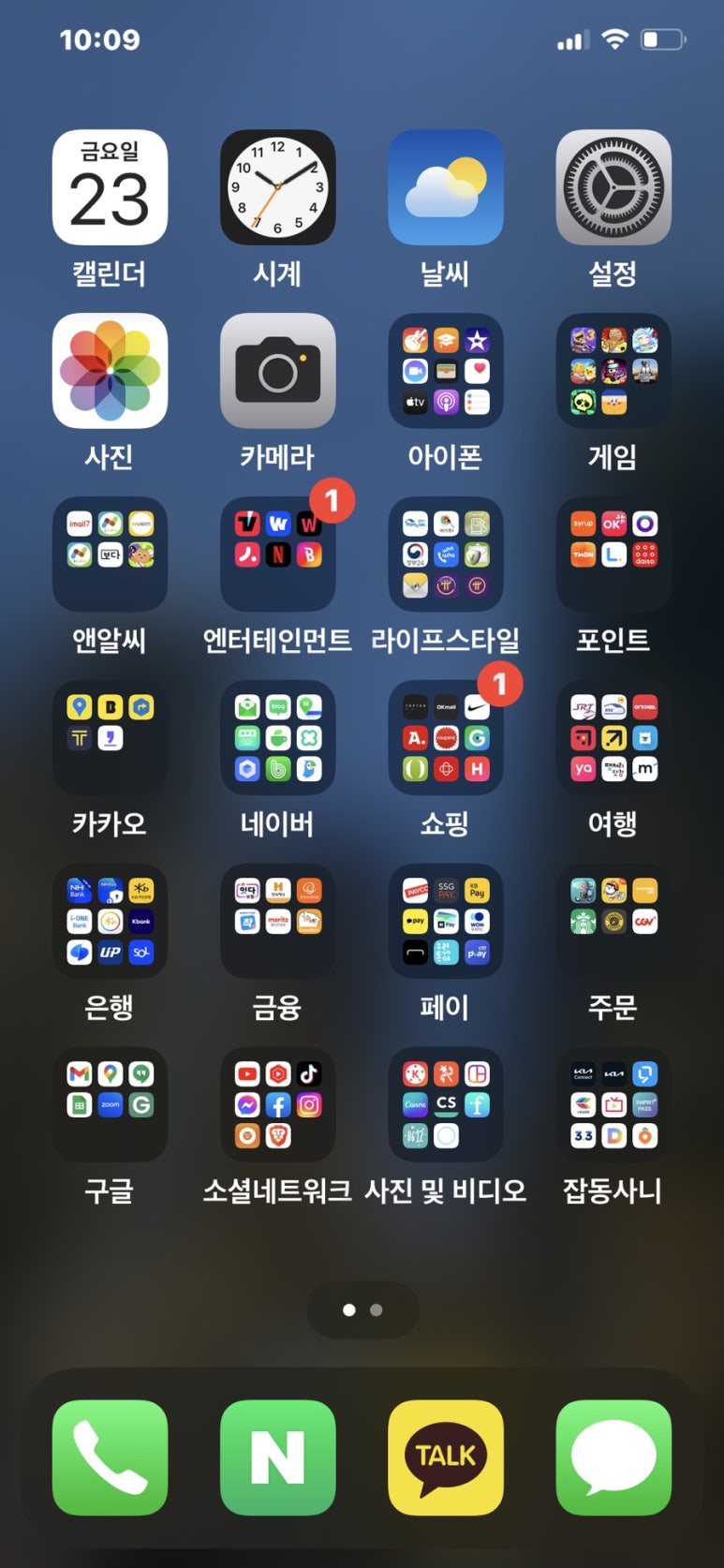This screenshot has height=1568, width=724.
Task: Open the 여행 travel folder
Action: click(x=613, y=738)
